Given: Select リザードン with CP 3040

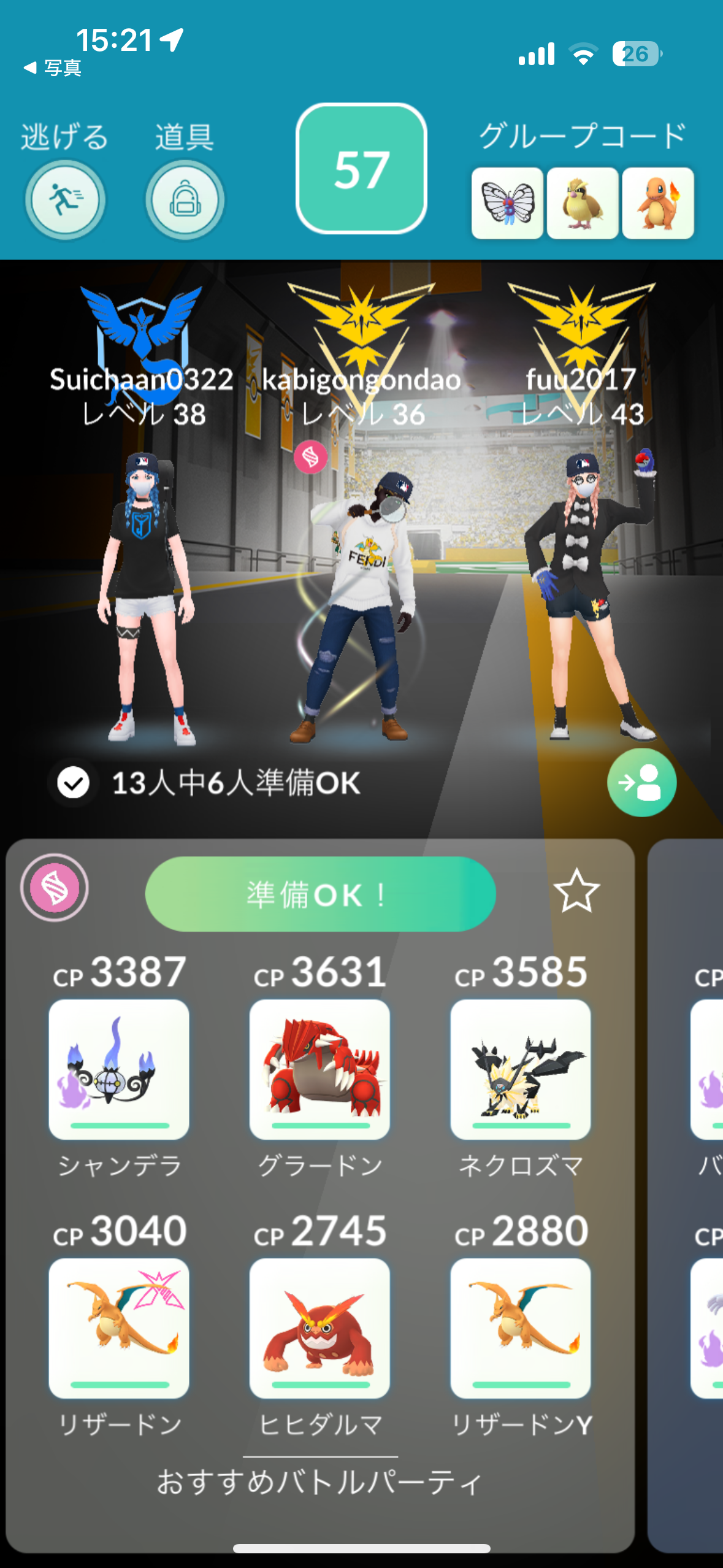Looking at the screenshot, I should pos(119,1328).
